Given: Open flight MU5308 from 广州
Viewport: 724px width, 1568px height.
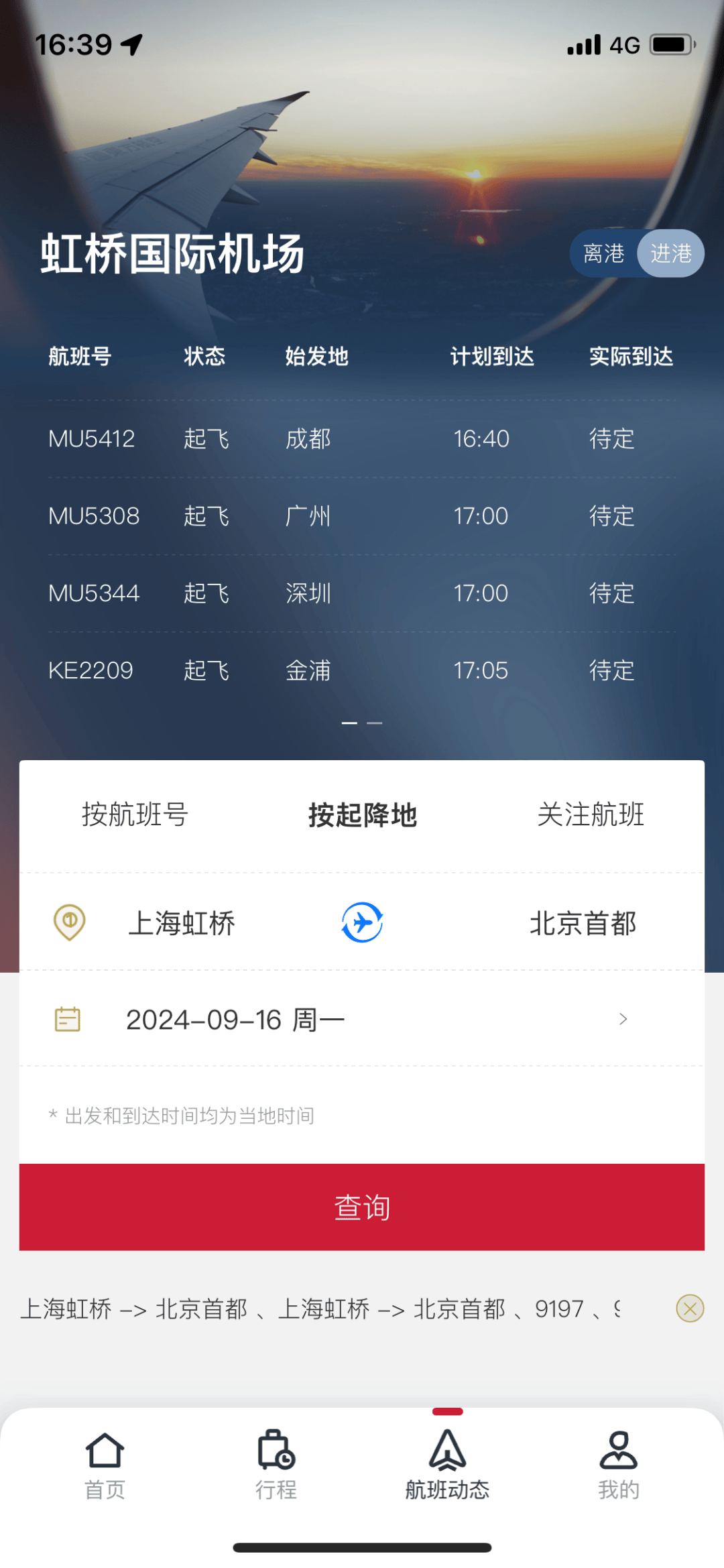Looking at the screenshot, I should pyautogui.click(x=361, y=516).
